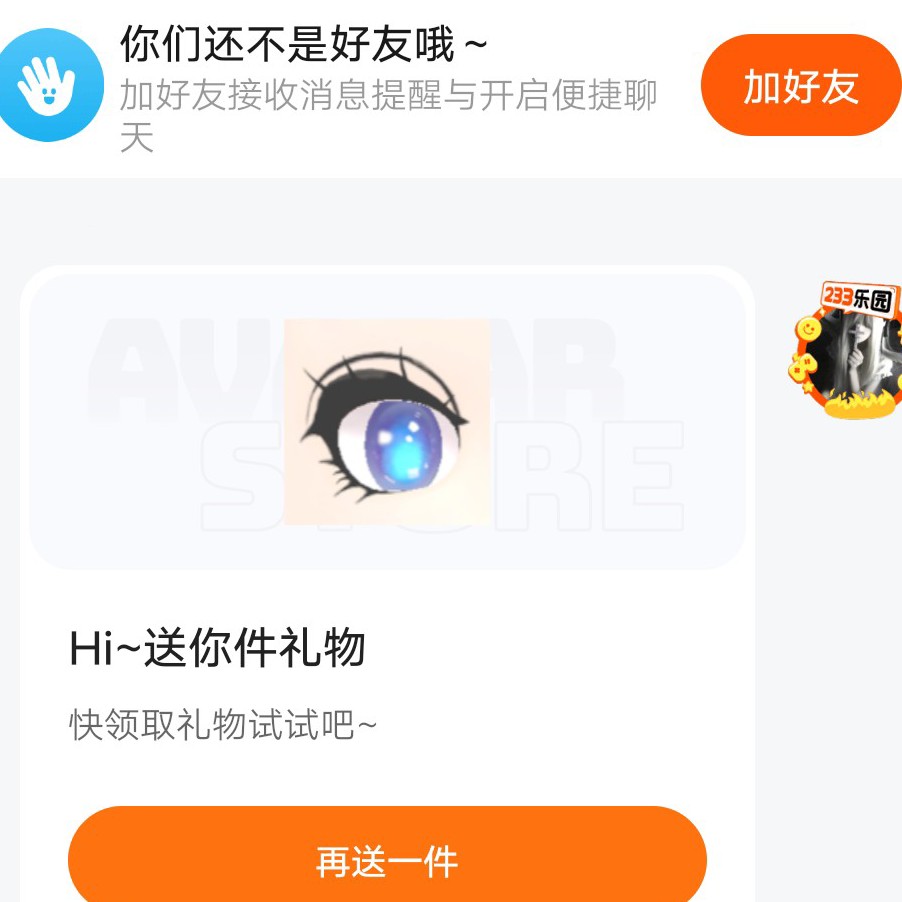Tap 再送一件 to send another gift

click(x=387, y=860)
